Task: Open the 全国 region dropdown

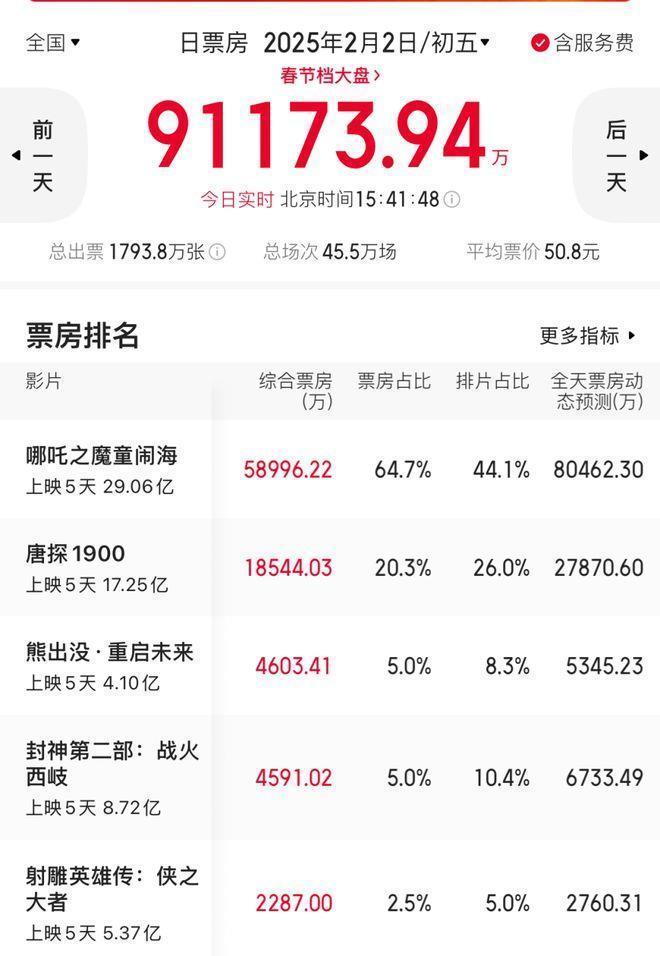Action: [53, 42]
